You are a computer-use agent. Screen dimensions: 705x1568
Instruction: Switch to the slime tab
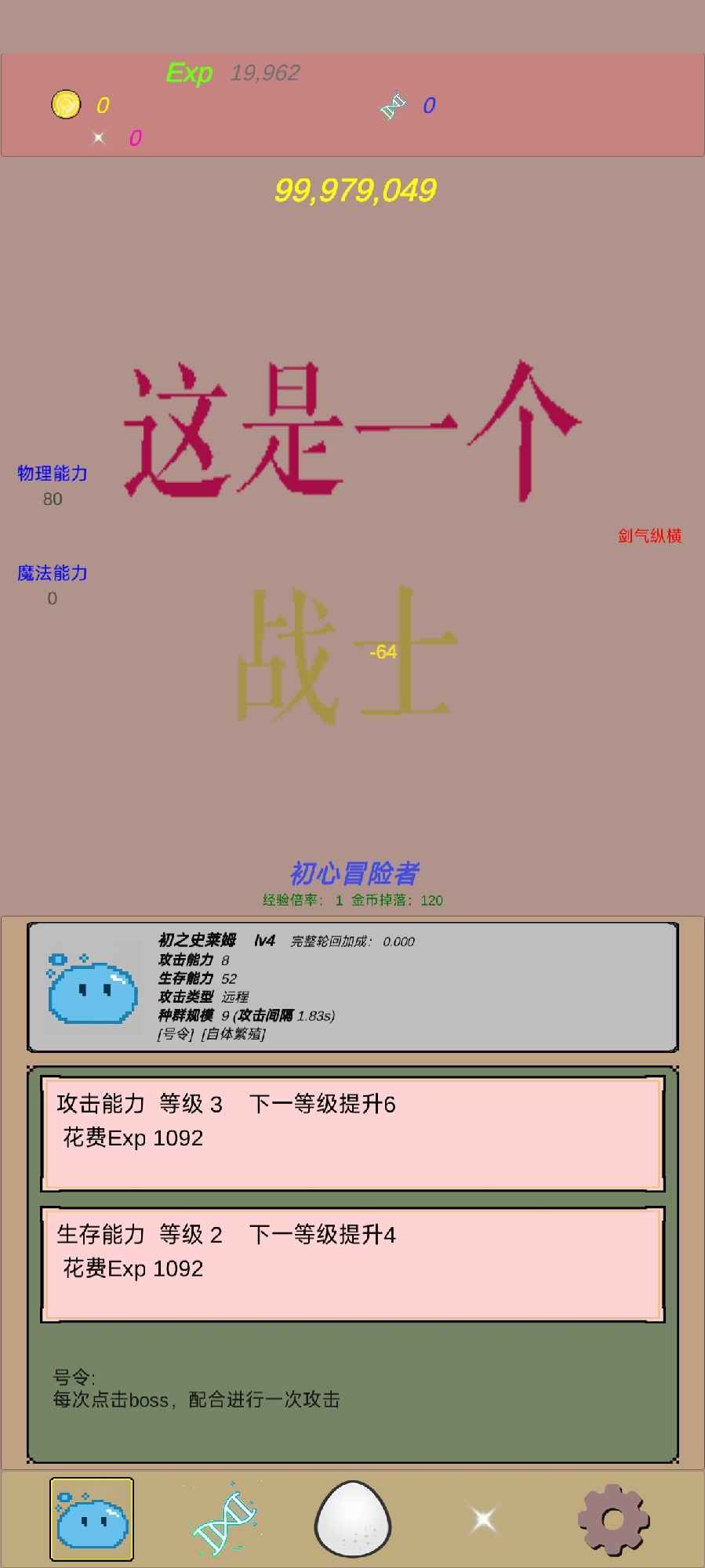point(91,1519)
